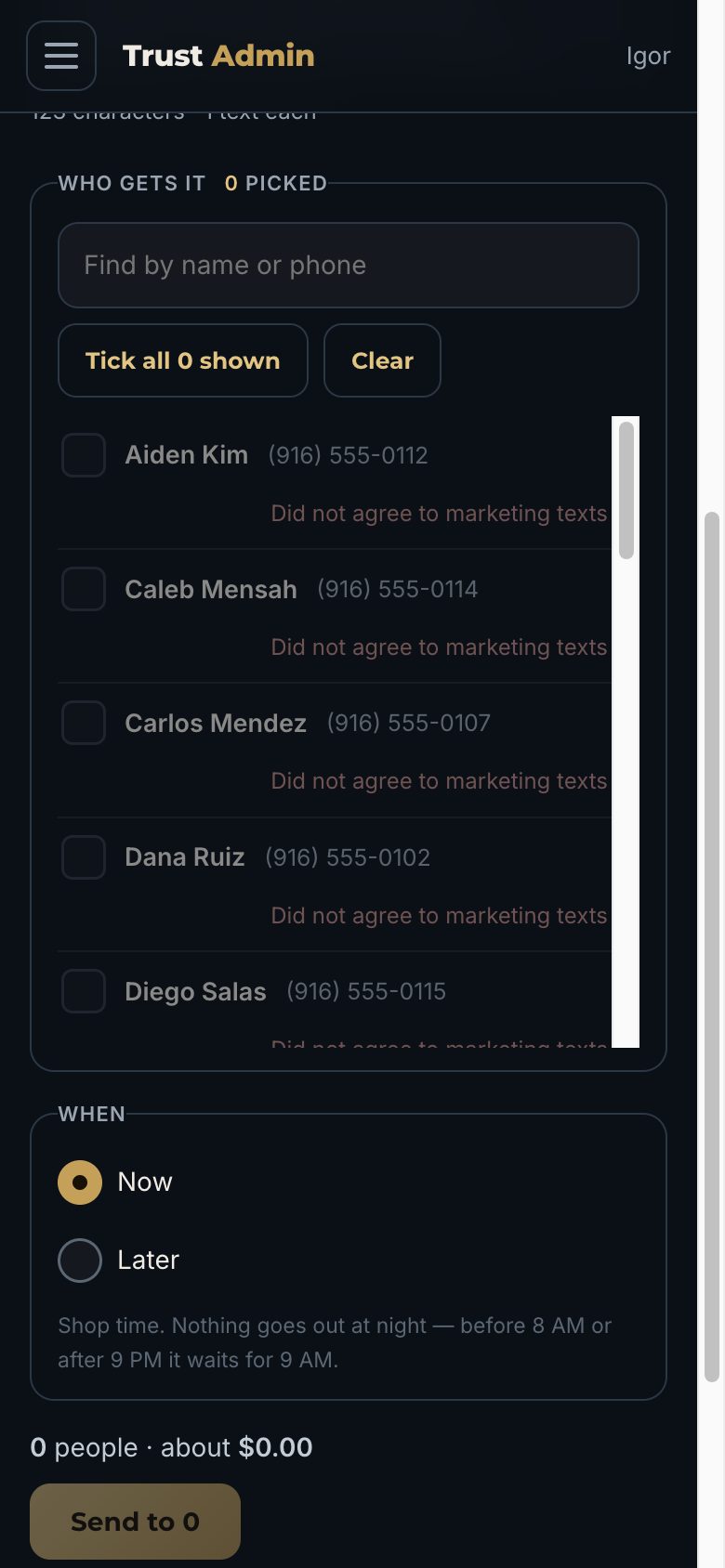Viewport: 725px width, 1568px height.
Task: Tick Dana Ruiz's checkbox
Action: click(84, 857)
